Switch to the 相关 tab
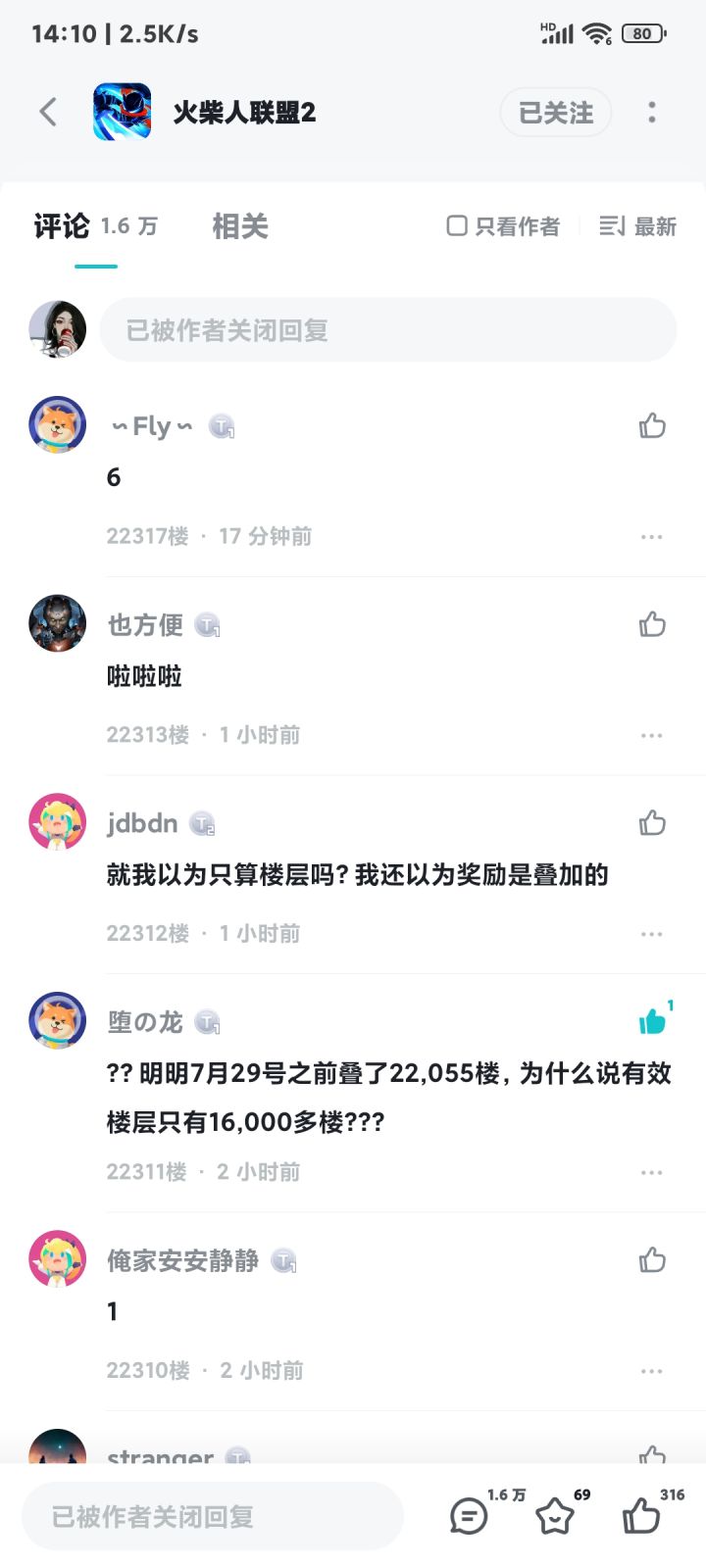 [x=240, y=226]
